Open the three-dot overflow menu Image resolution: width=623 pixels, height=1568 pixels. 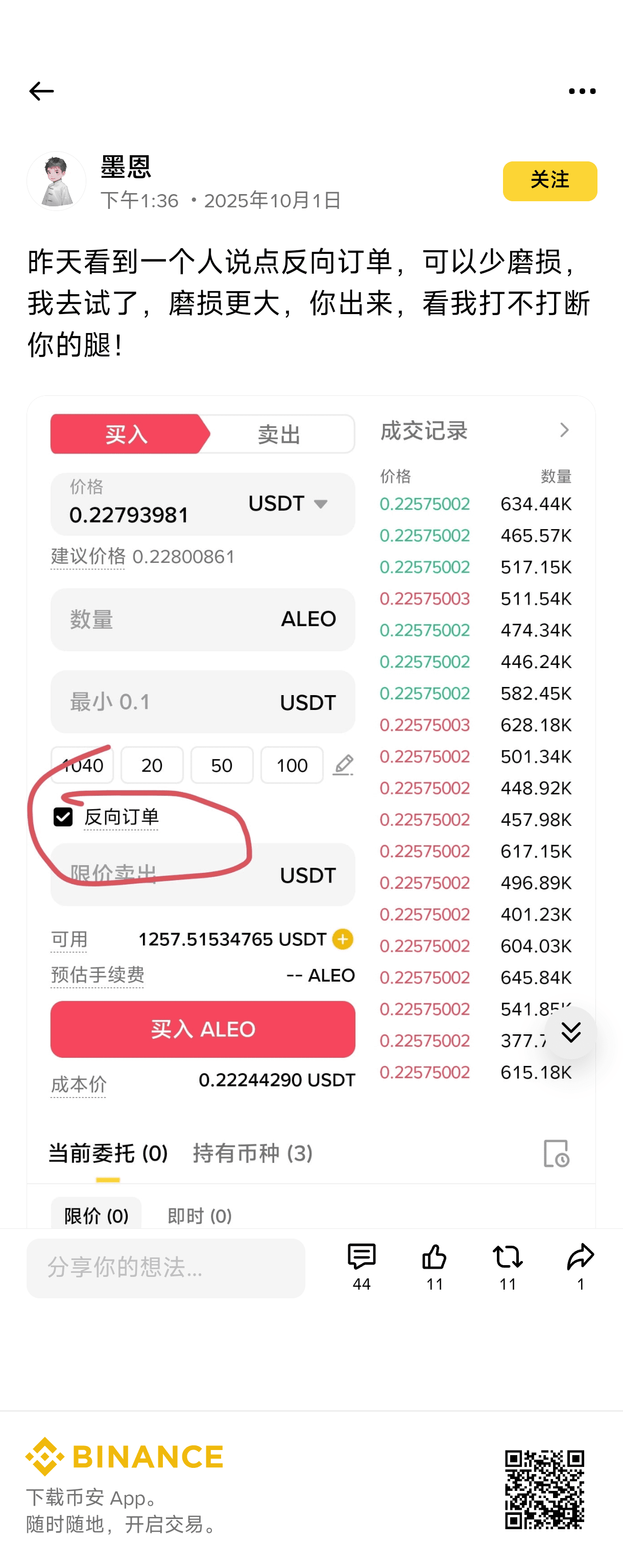click(582, 91)
